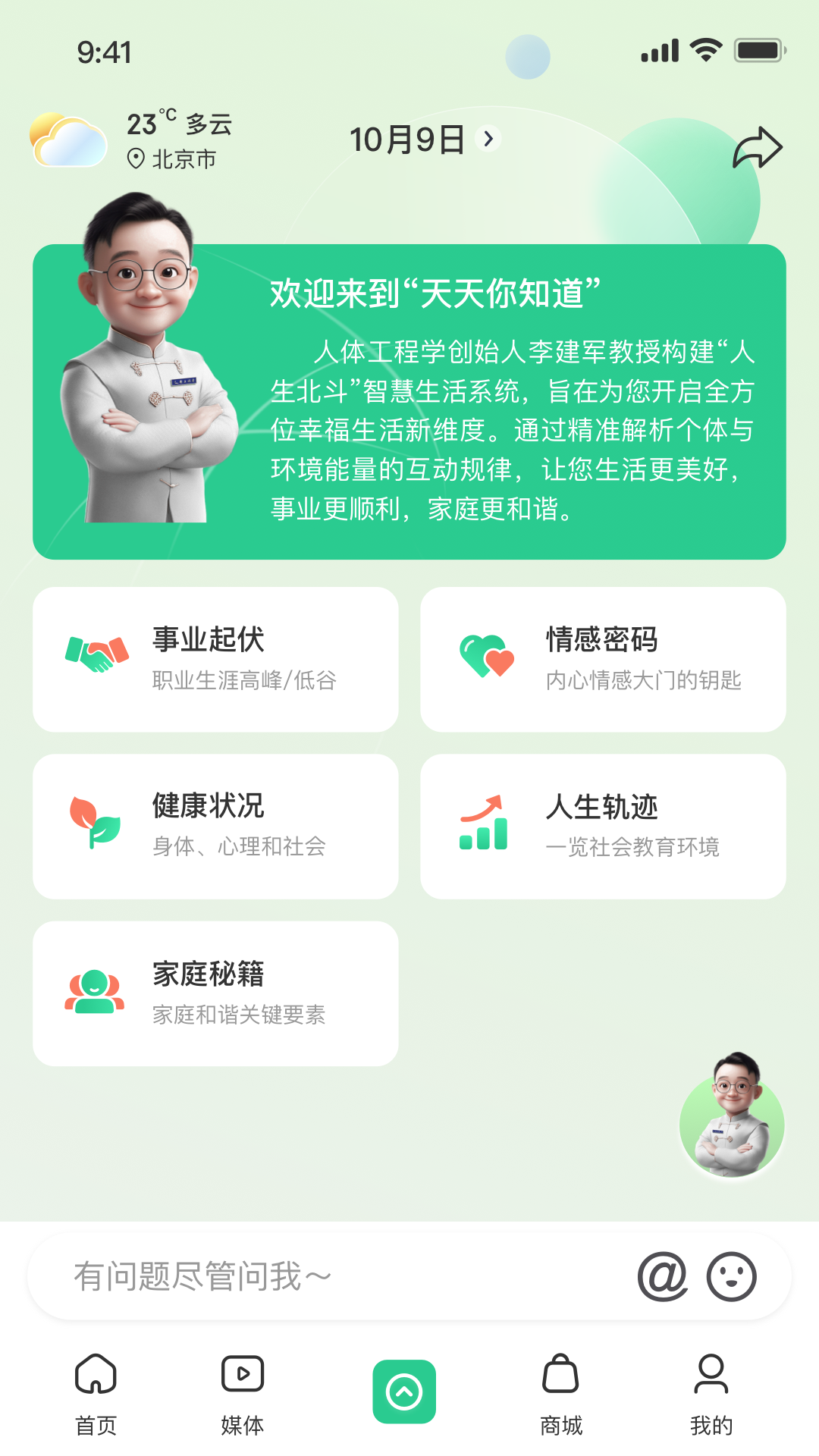The height and width of the screenshot is (1456, 819).
Task: Click the weather icon showing 多云
Action: [x=64, y=138]
